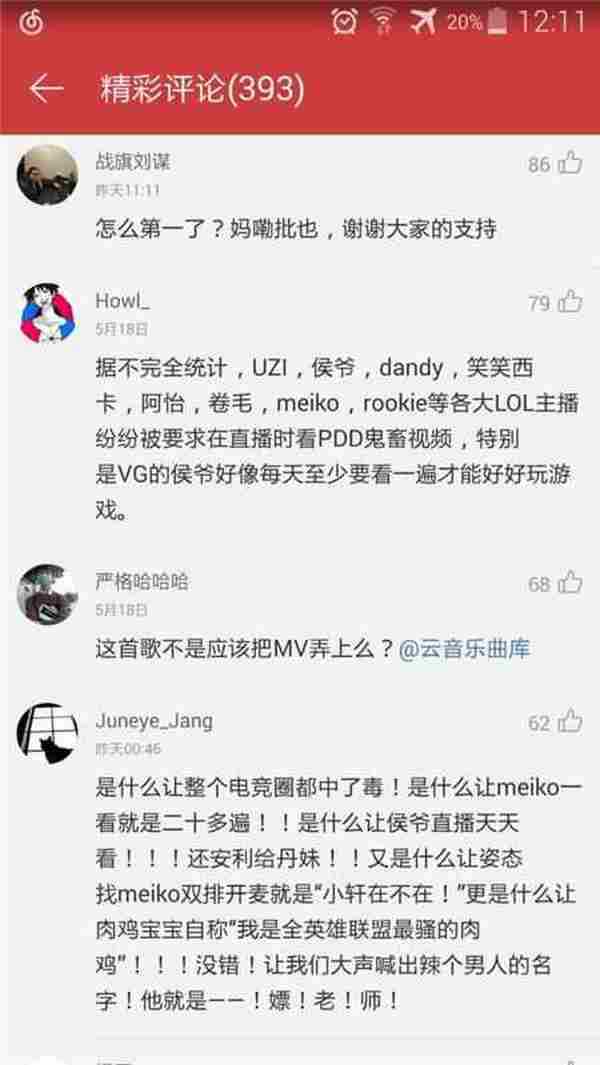Open 严格哈哈哈's profile avatar
The image size is (600, 1065).
[x=47, y=595]
